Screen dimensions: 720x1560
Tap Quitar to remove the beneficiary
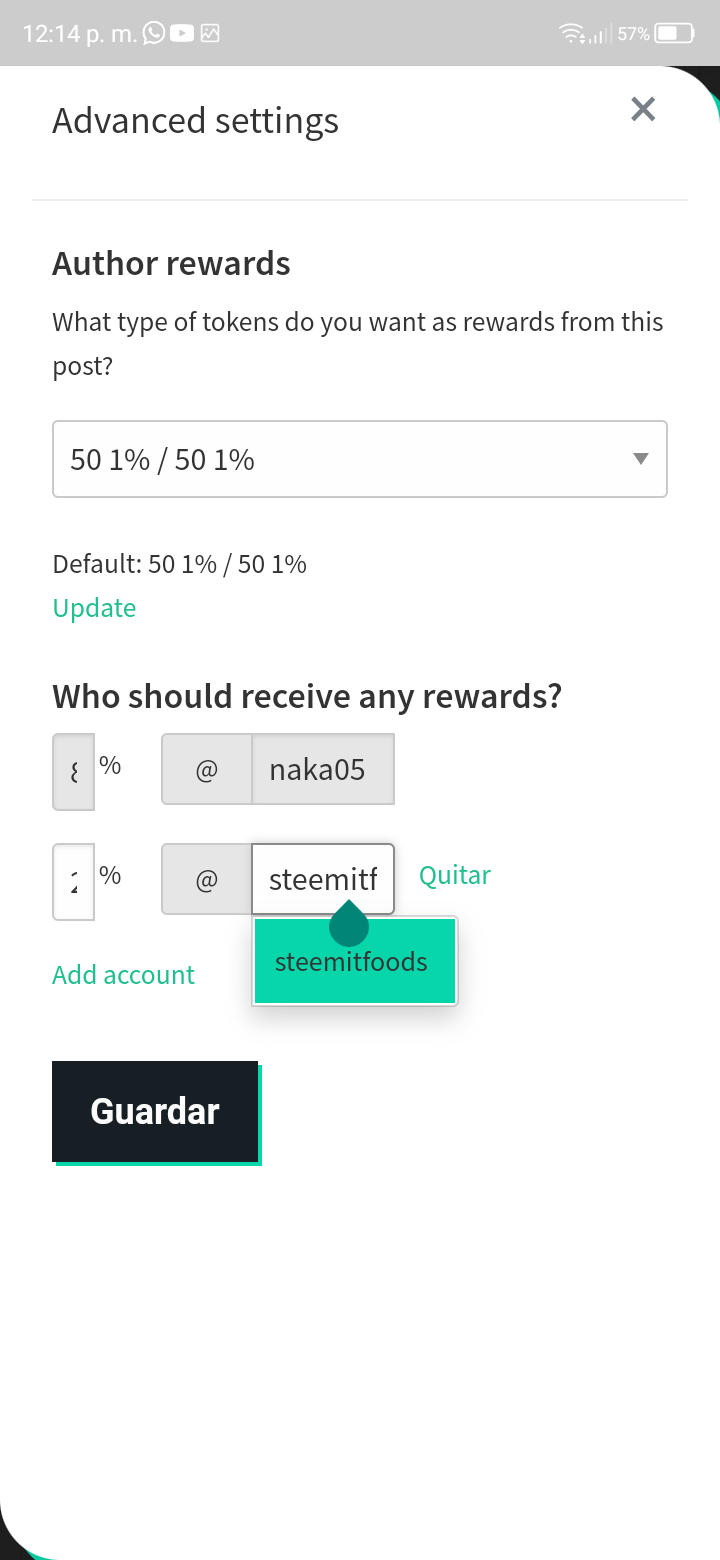pos(455,875)
